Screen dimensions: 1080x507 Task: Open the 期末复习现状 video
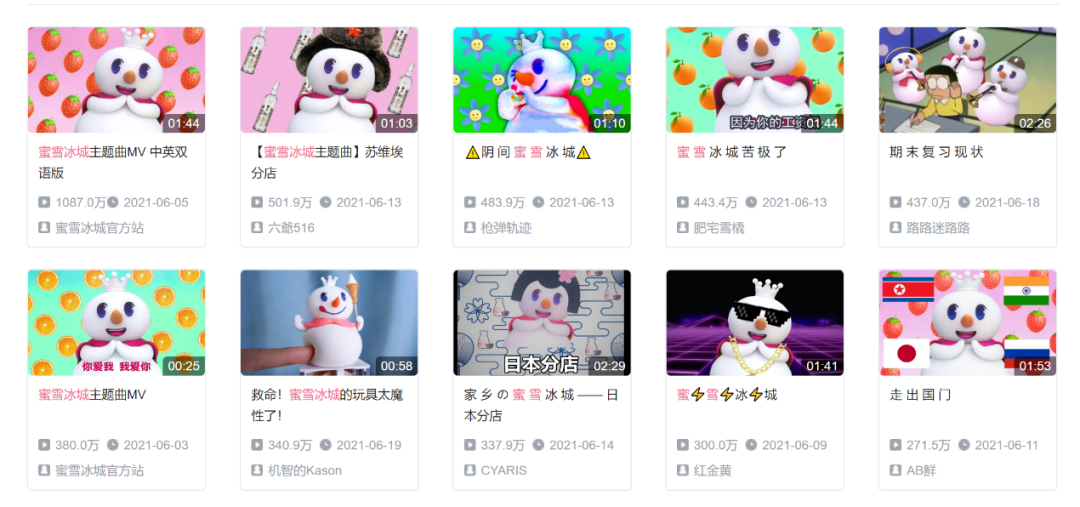pyautogui.click(x=967, y=80)
